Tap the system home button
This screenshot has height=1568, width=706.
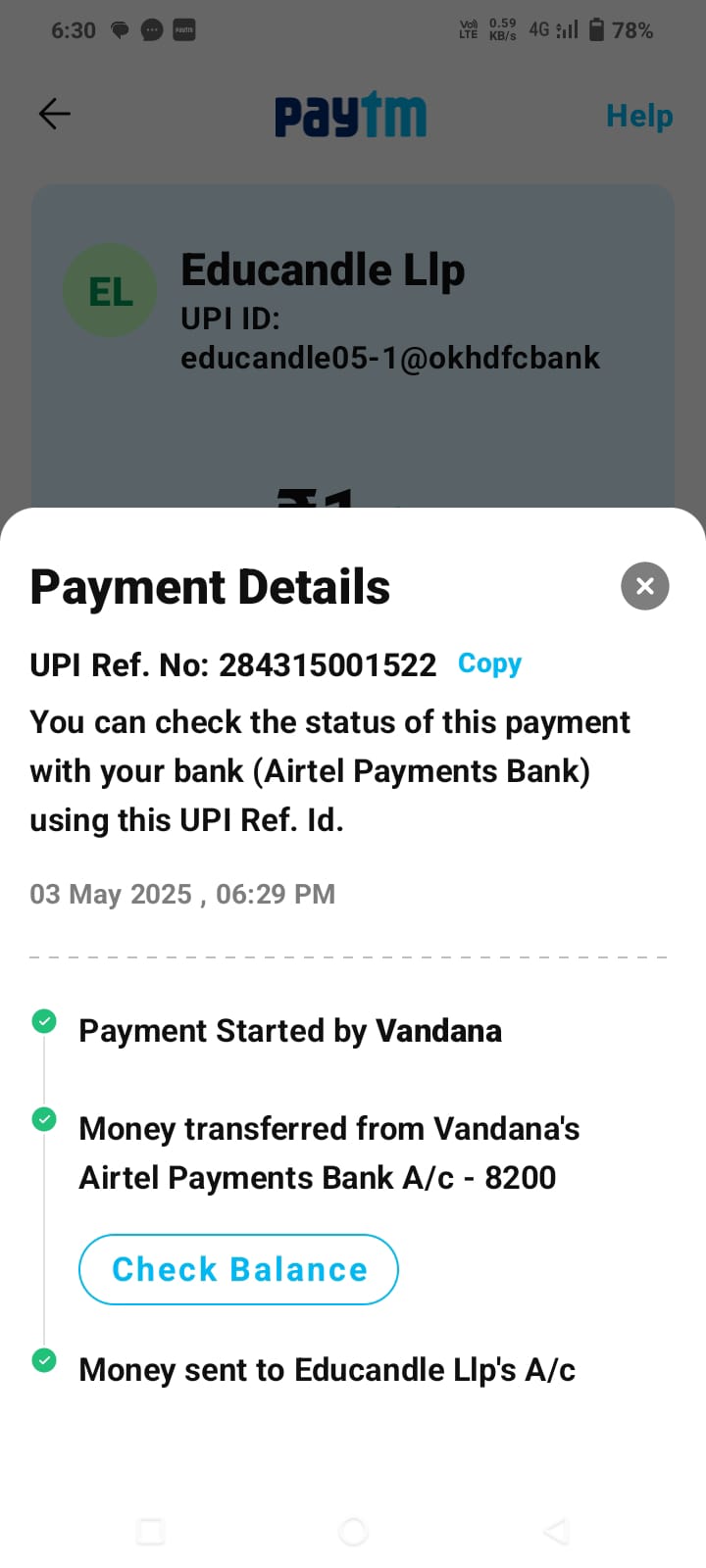click(353, 1531)
